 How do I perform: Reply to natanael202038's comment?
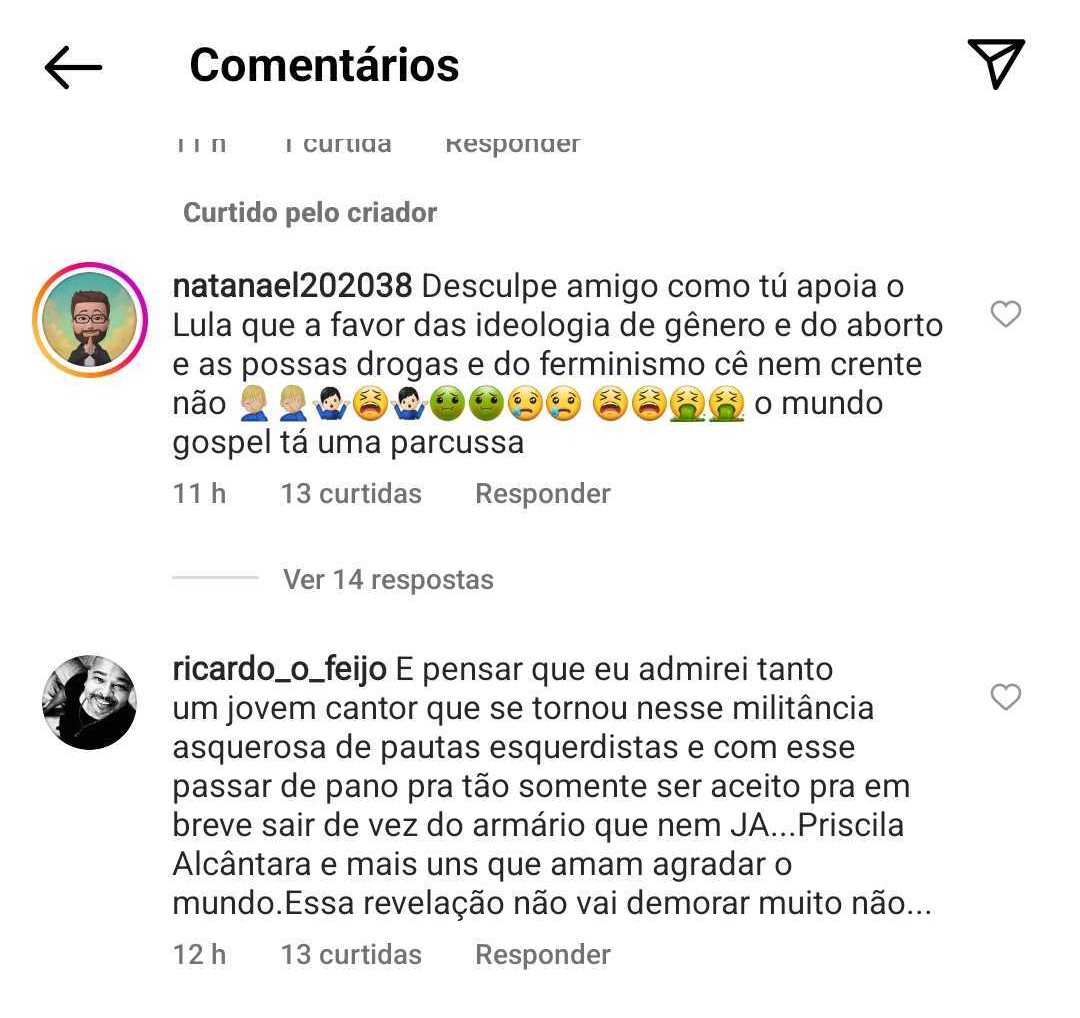point(543,494)
